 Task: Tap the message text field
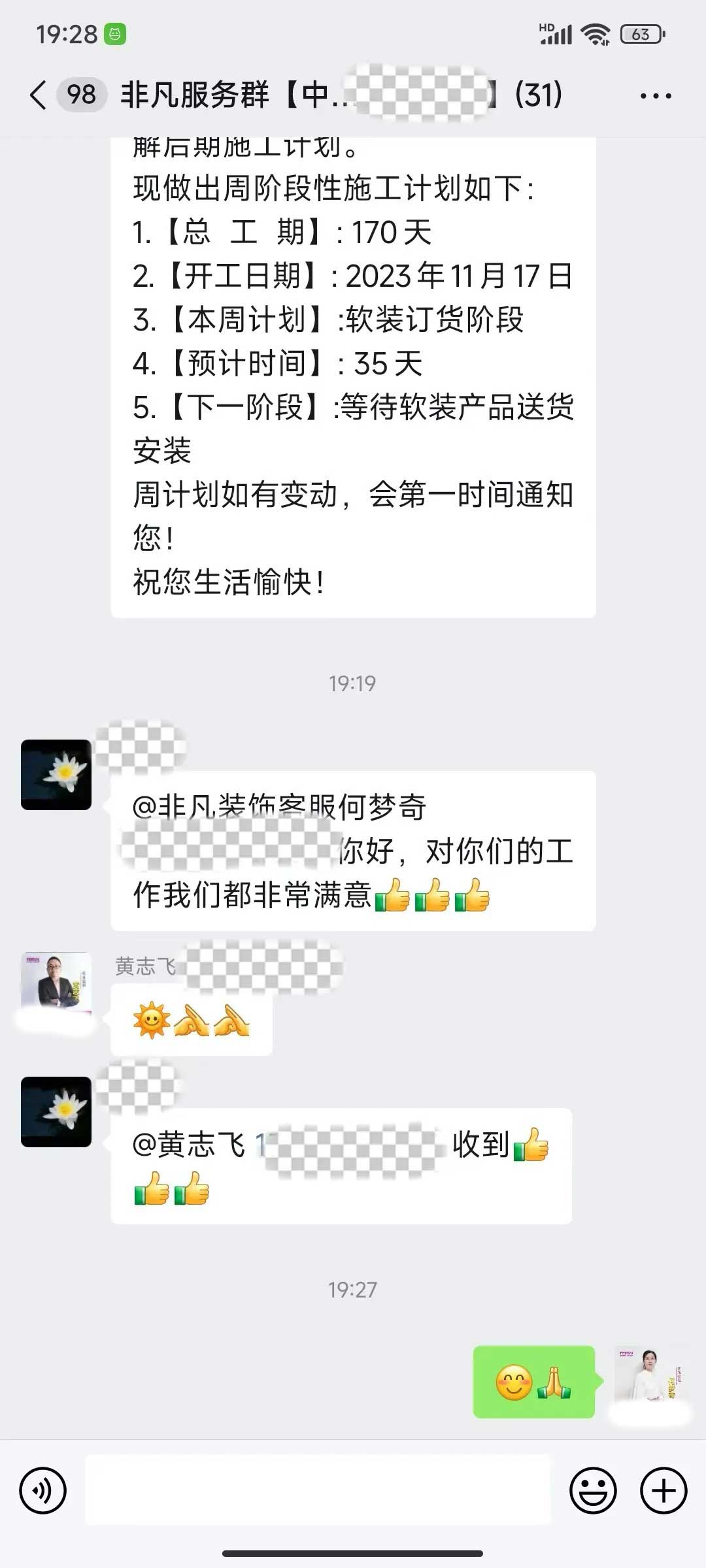[318, 1490]
